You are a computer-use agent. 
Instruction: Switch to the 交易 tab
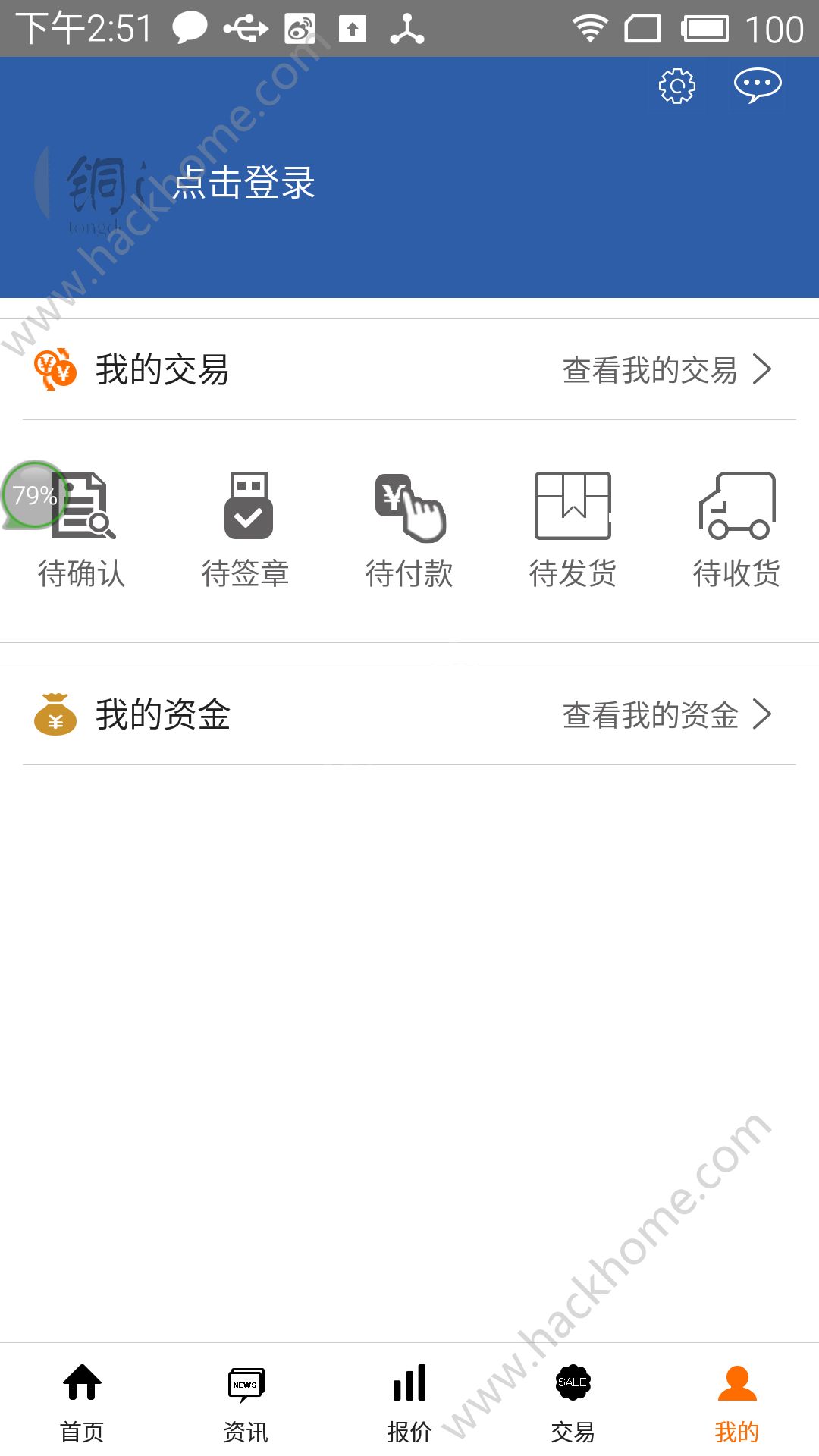click(x=573, y=1401)
